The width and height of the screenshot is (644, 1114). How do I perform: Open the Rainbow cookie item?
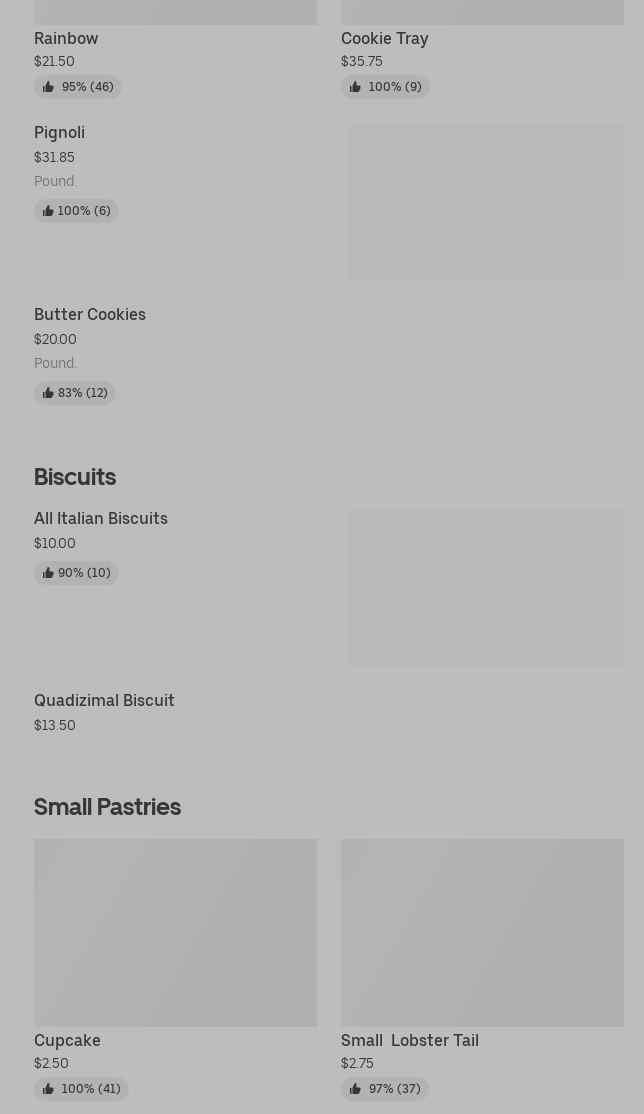[x=66, y=38]
